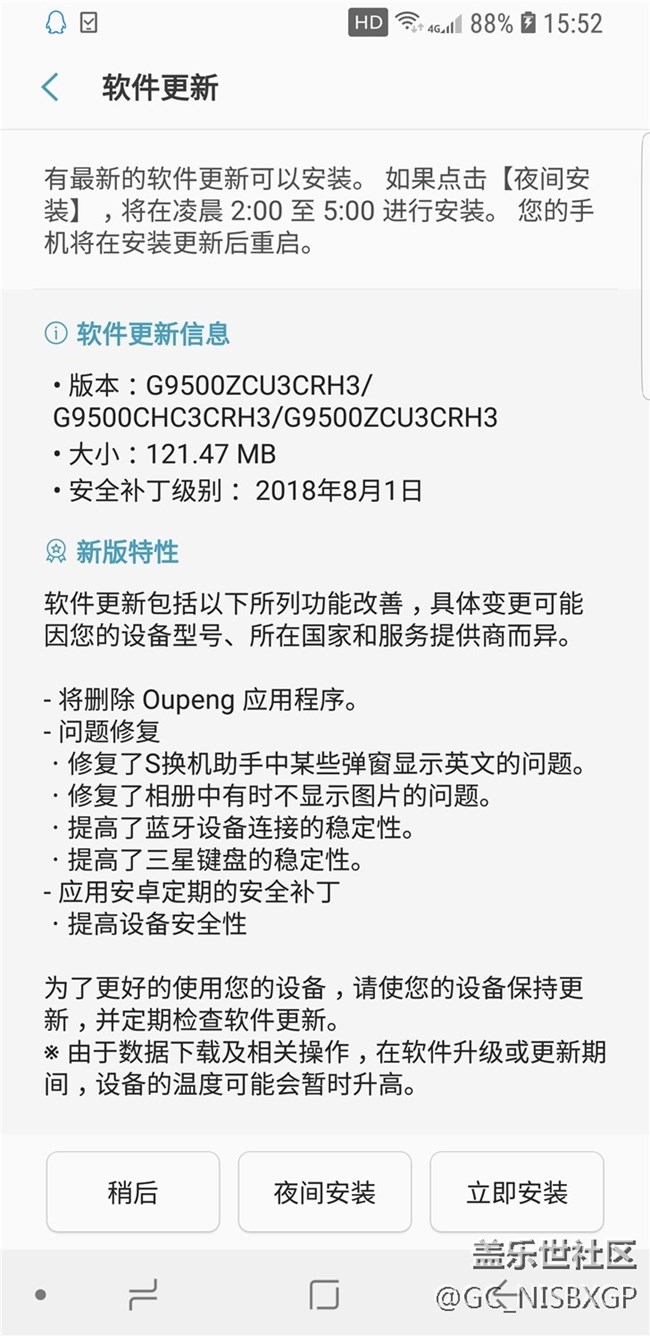Open recent apps from the navigation bar
This screenshot has width=650, height=1336.
pos(143,1296)
